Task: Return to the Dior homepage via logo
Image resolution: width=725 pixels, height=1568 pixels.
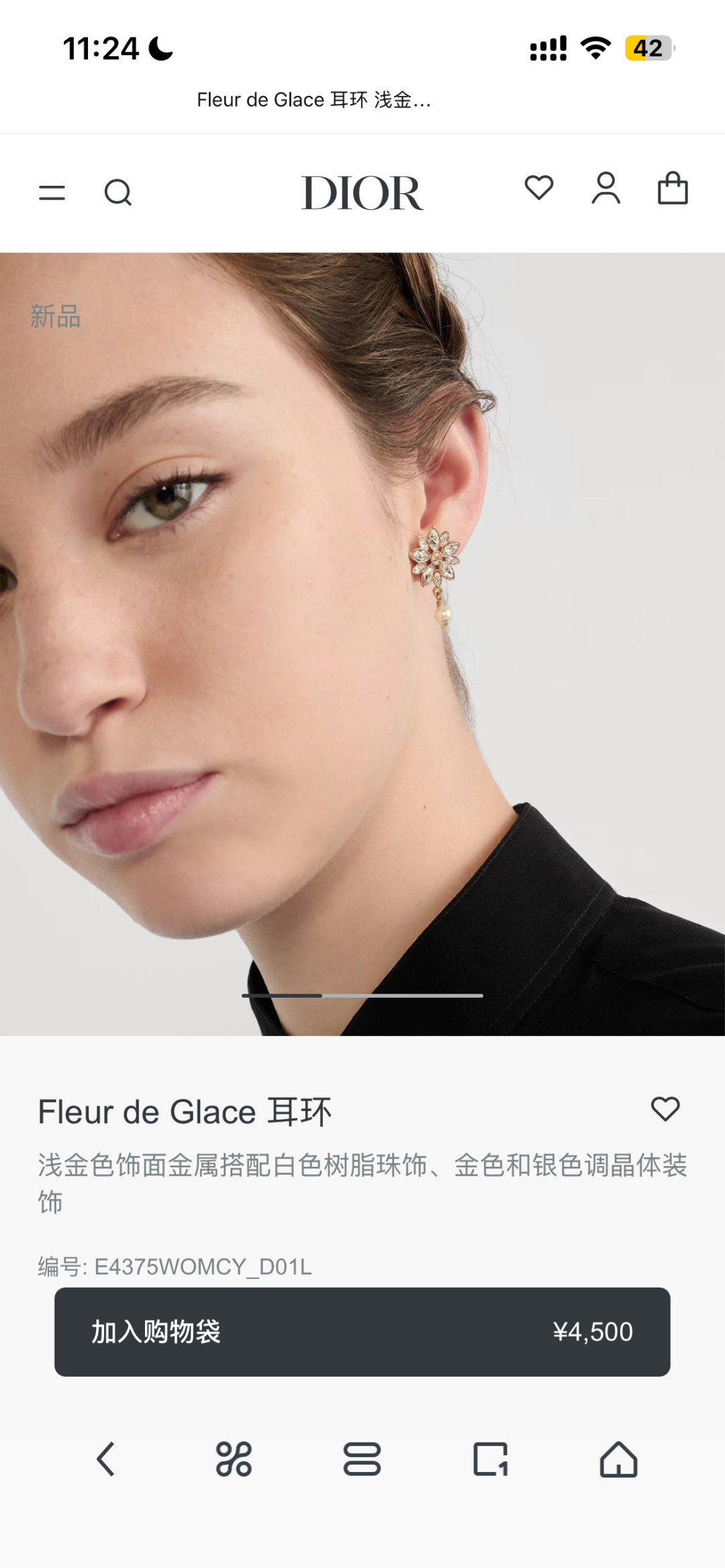Action: pyautogui.click(x=362, y=193)
